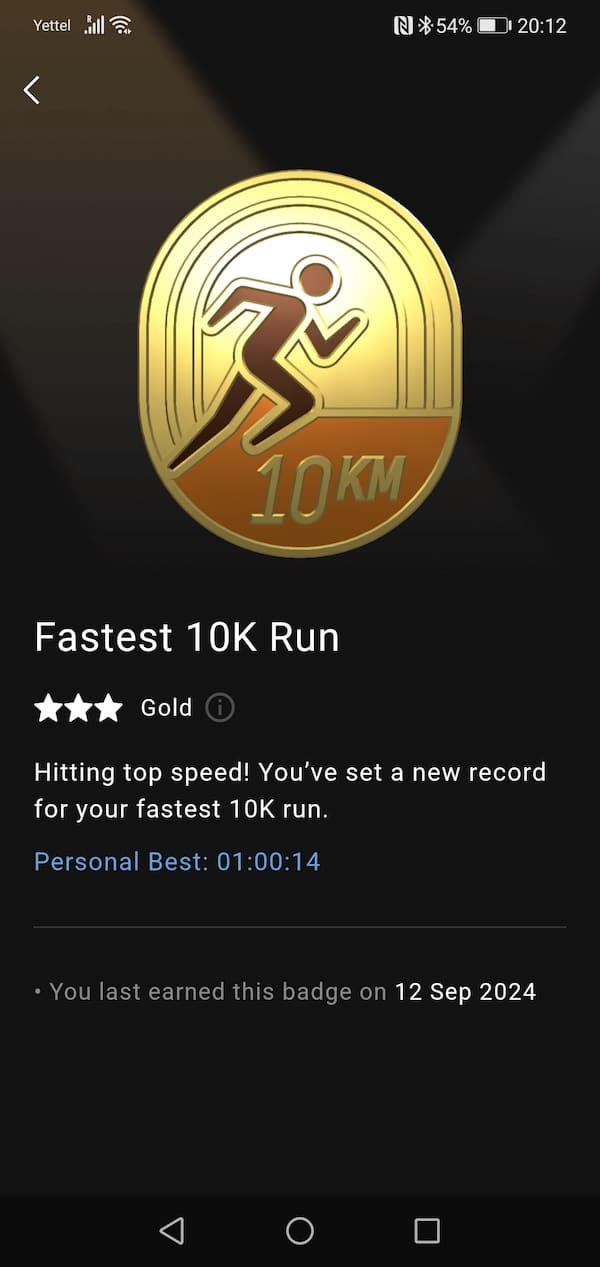Open the Personal Best 01:00:14 link
600x1267 pixels.
point(177,861)
